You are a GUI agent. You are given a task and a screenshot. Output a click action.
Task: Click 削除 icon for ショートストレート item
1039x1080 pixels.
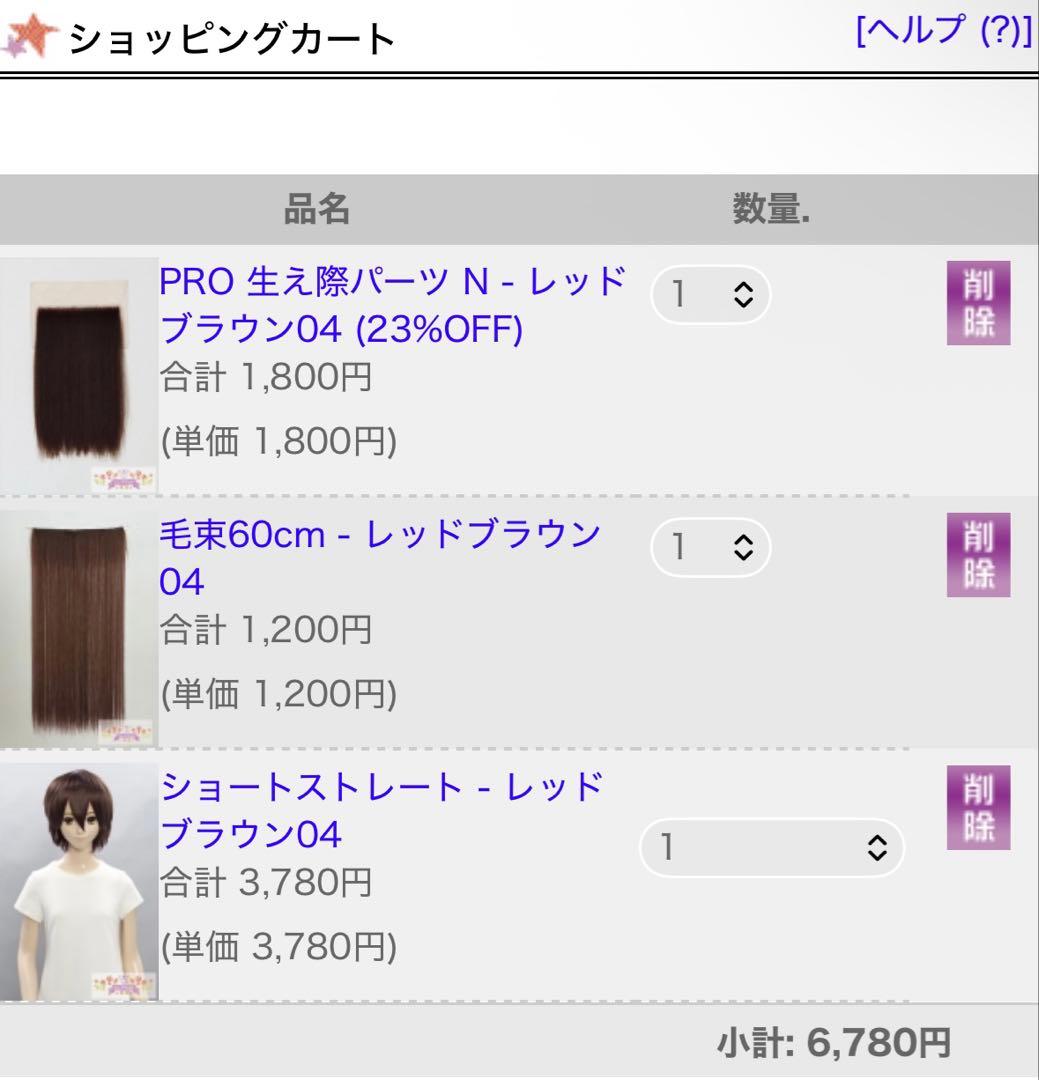976,808
